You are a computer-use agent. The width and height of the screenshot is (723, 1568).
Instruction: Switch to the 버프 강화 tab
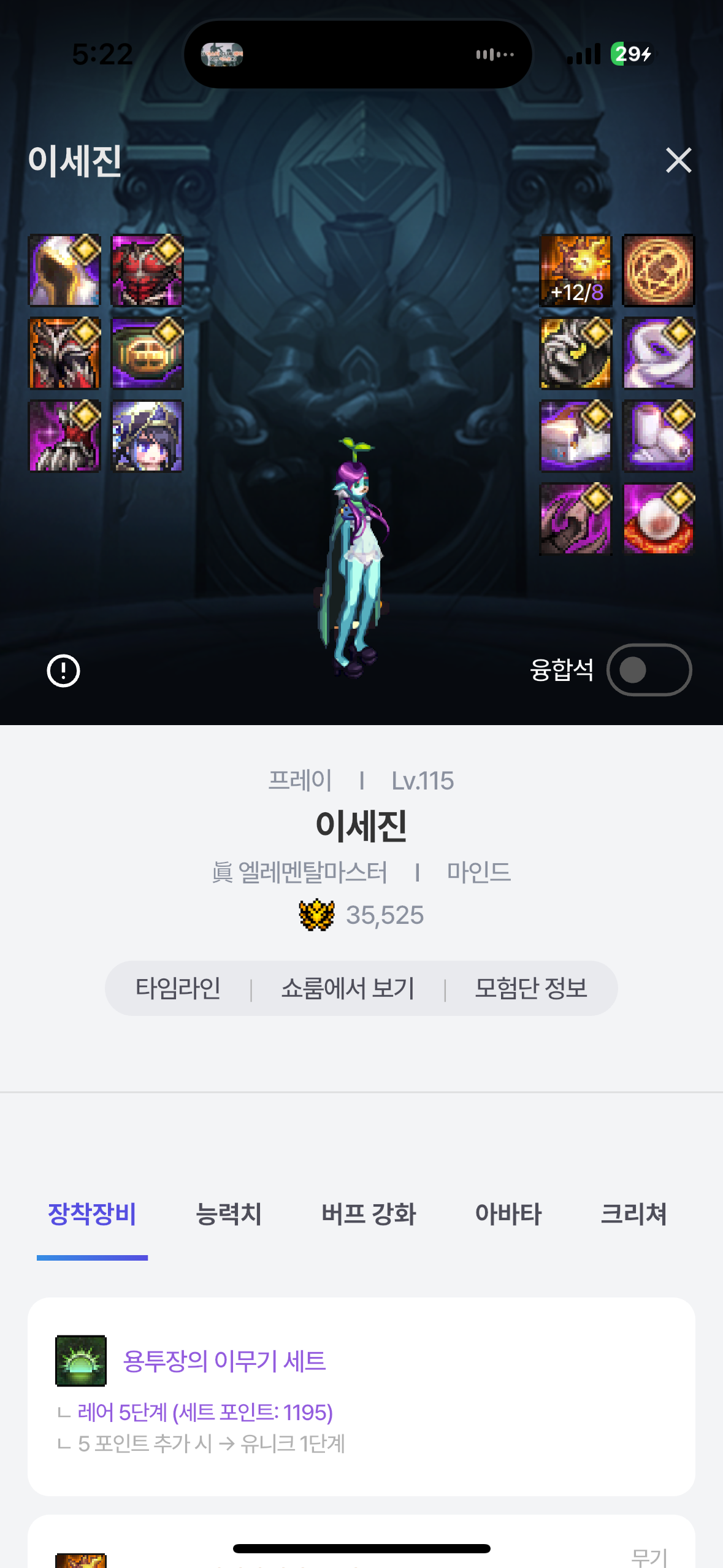369,1213
